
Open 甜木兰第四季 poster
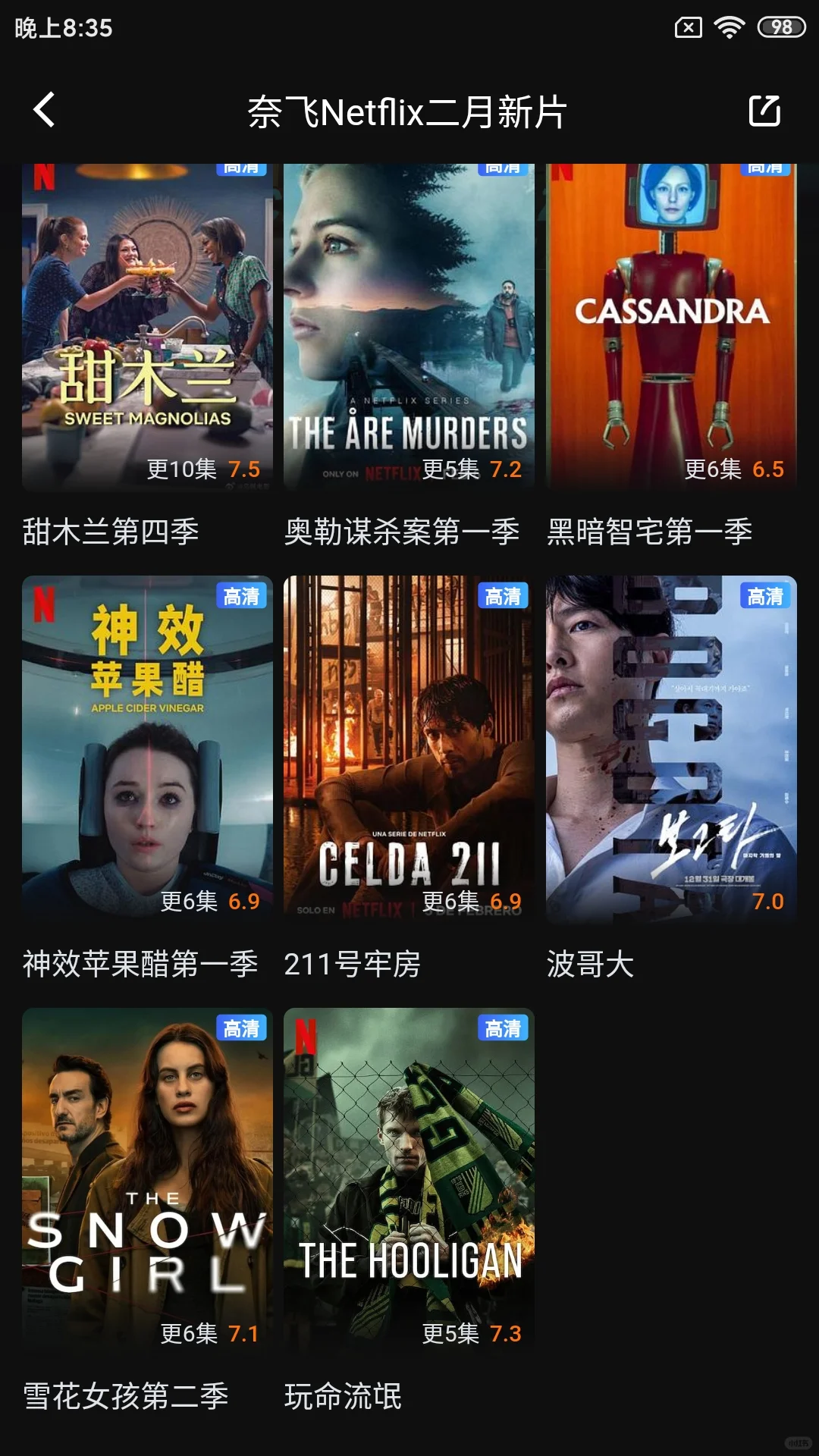(x=147, y=326)
